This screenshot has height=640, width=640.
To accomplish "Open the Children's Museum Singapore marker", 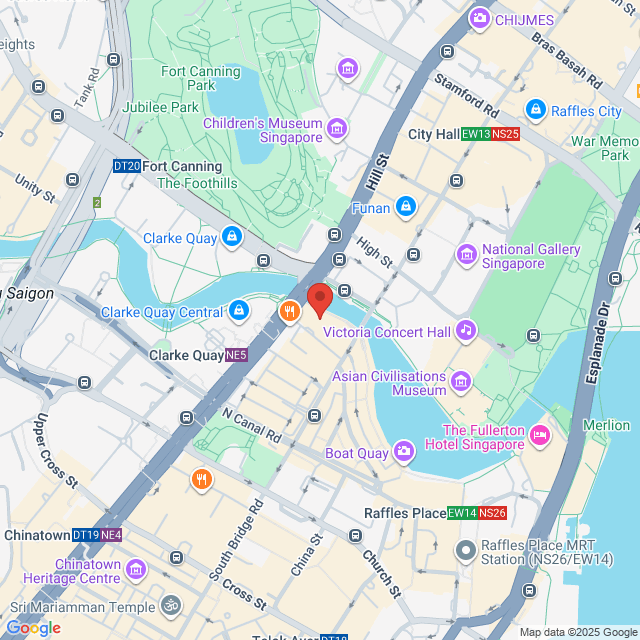I will pos(338,129).
